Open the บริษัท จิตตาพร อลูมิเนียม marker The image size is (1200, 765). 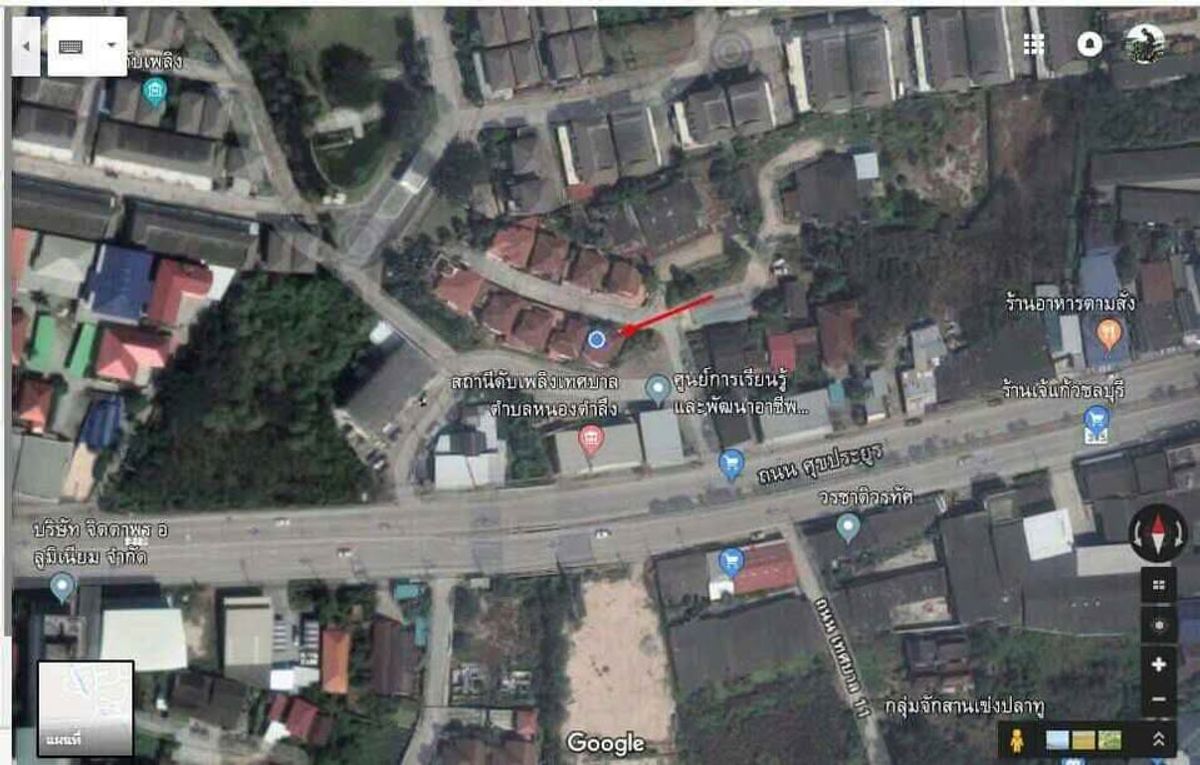[63, 584]
